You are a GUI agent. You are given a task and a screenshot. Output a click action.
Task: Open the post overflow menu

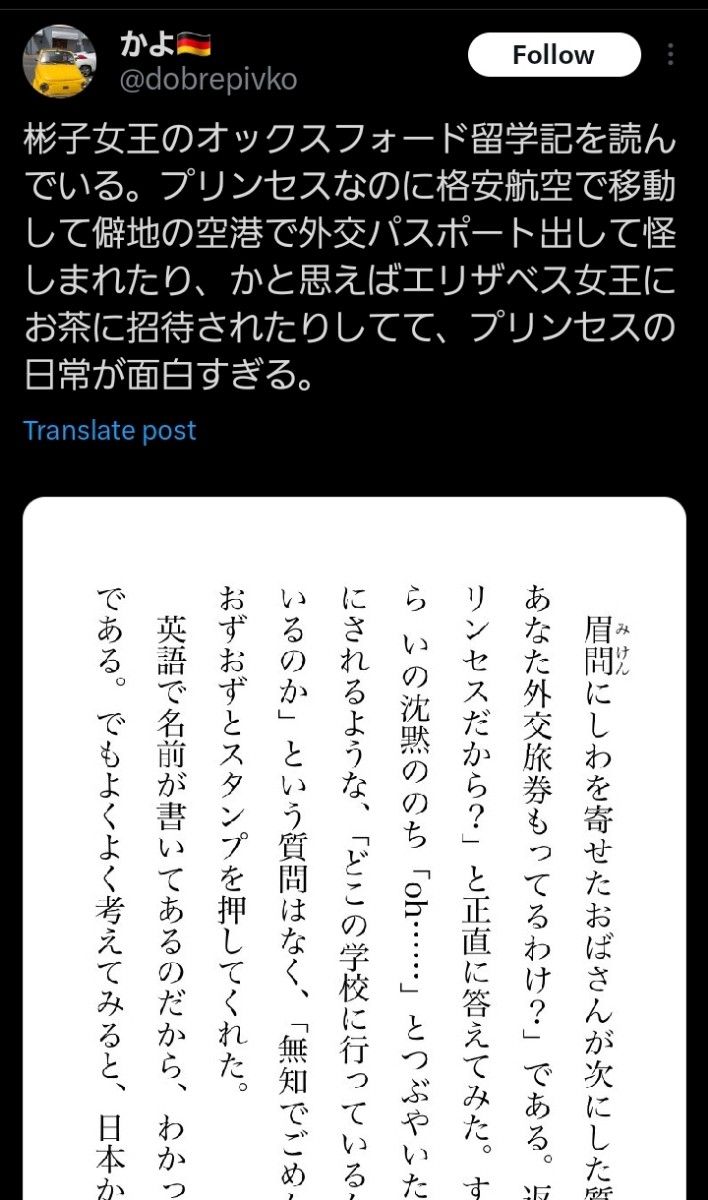coord(671,55)
